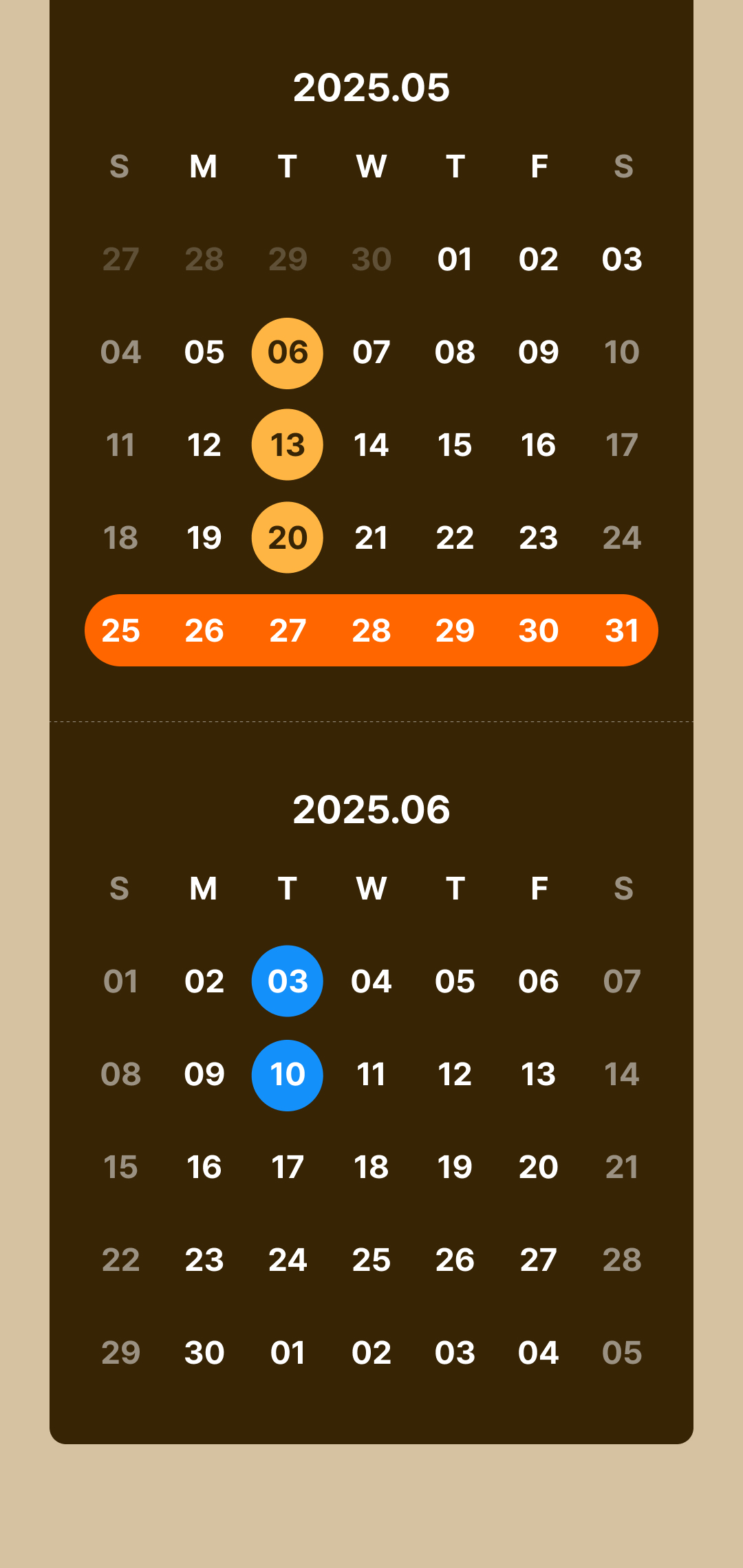Viewport: 743px width, 1568px height.
Task: Choose May 25 in the orange week
Action: coord(121,631)
